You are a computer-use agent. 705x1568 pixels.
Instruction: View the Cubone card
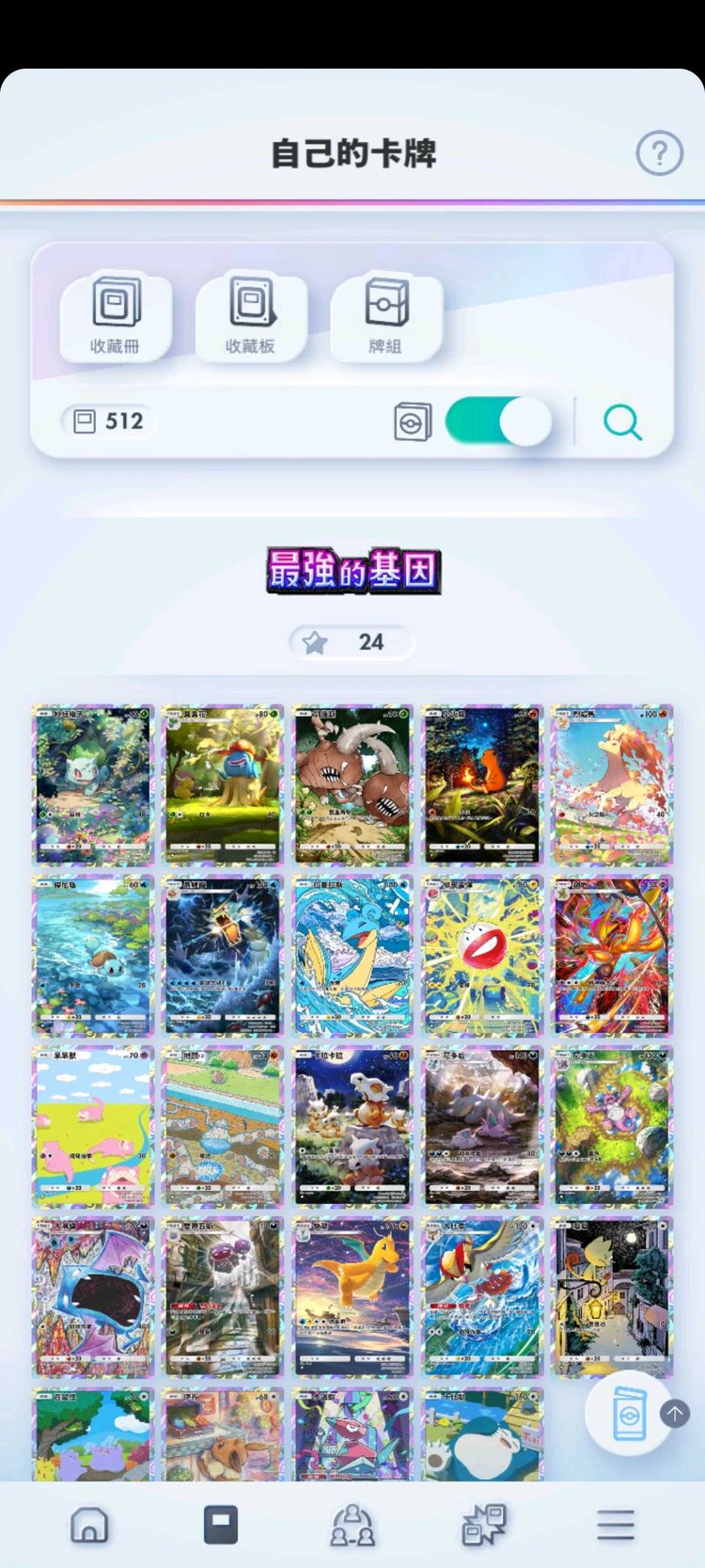click(352, 1126)
